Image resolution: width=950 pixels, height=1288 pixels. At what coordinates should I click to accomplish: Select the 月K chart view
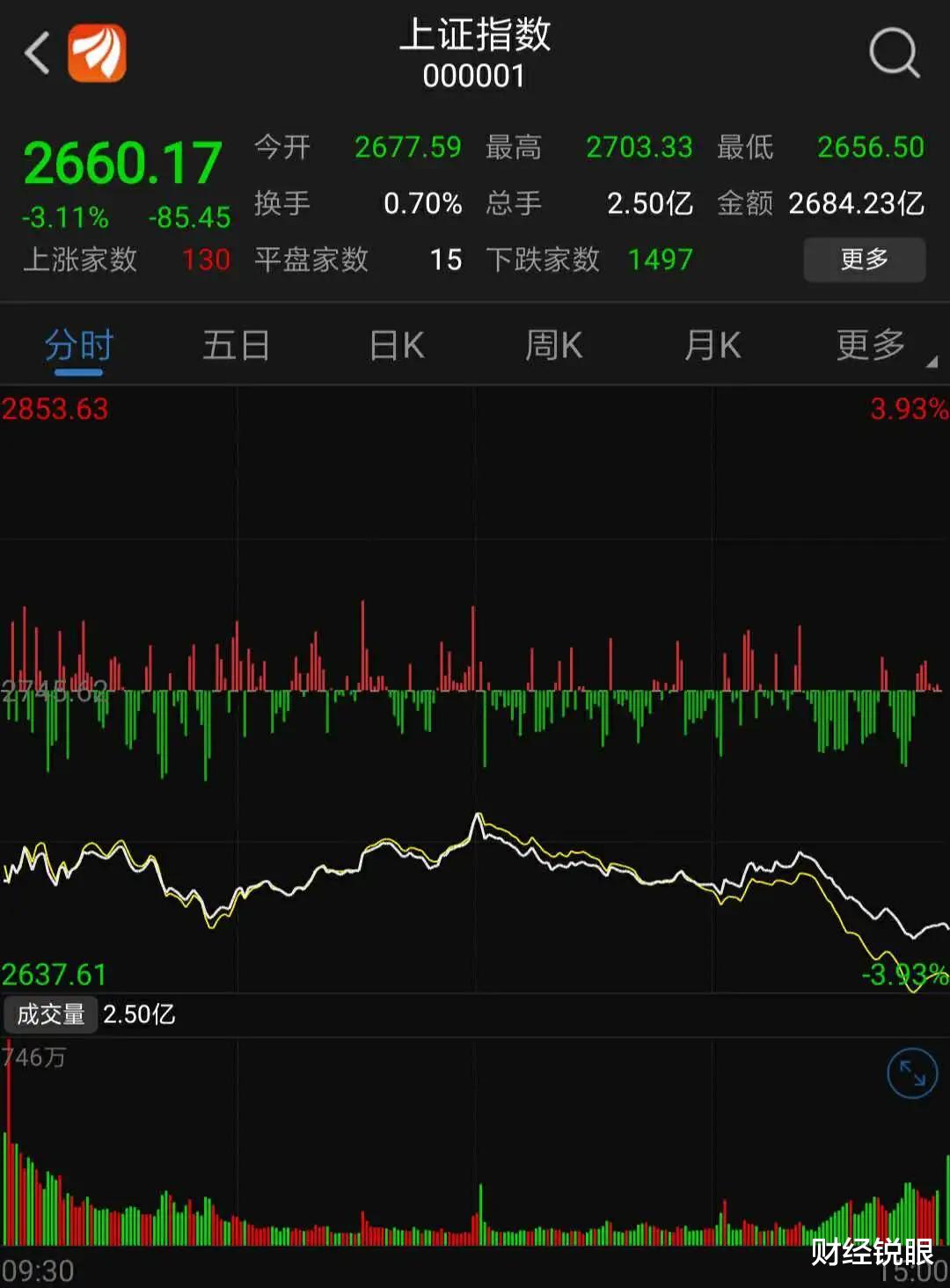pos(711,346)
